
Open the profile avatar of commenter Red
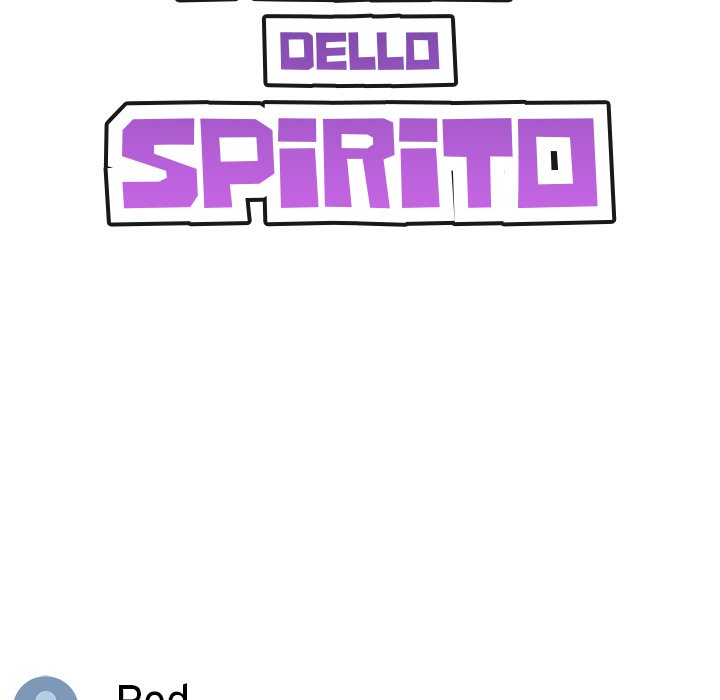coord(45,690)
